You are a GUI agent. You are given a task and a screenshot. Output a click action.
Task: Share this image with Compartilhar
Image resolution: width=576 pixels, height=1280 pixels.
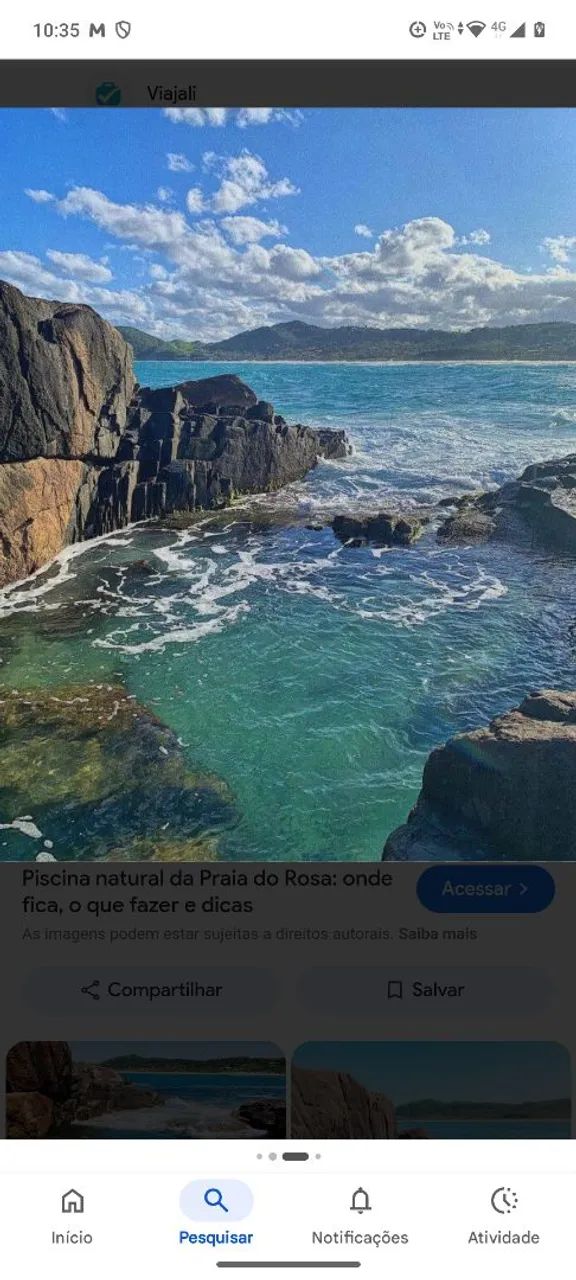point(151,990)
